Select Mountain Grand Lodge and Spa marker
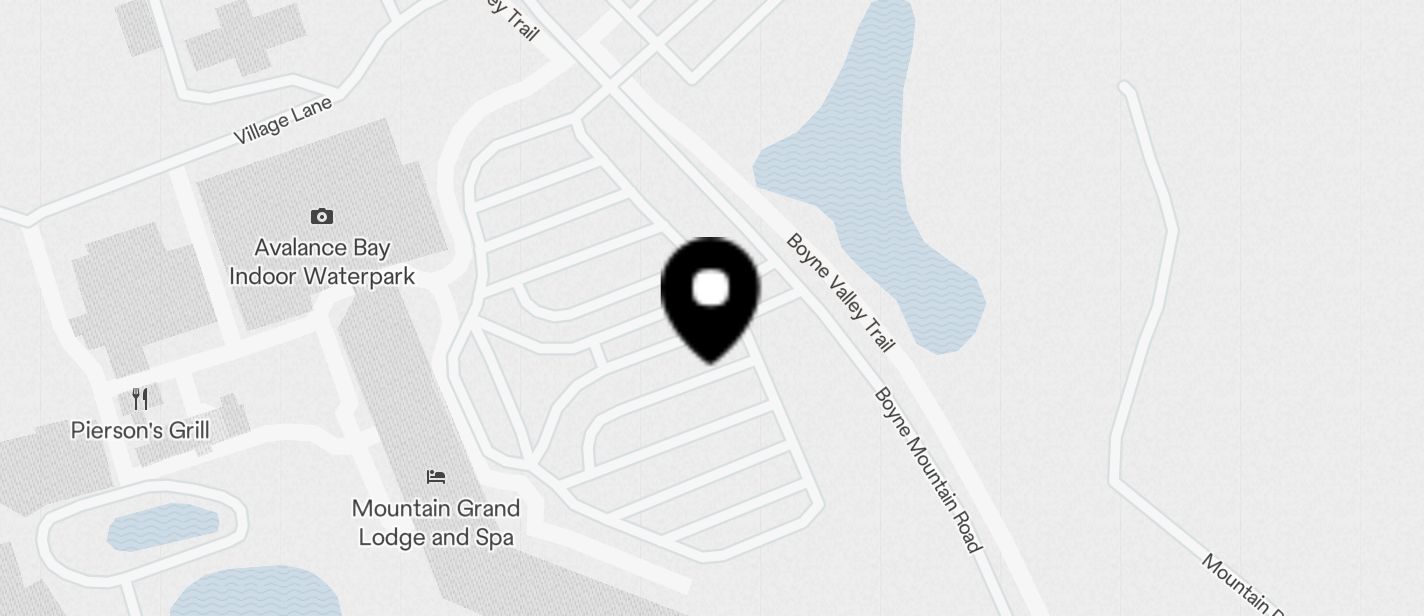The width and height of the screenshot is (1424, 616). click(436, 477)
